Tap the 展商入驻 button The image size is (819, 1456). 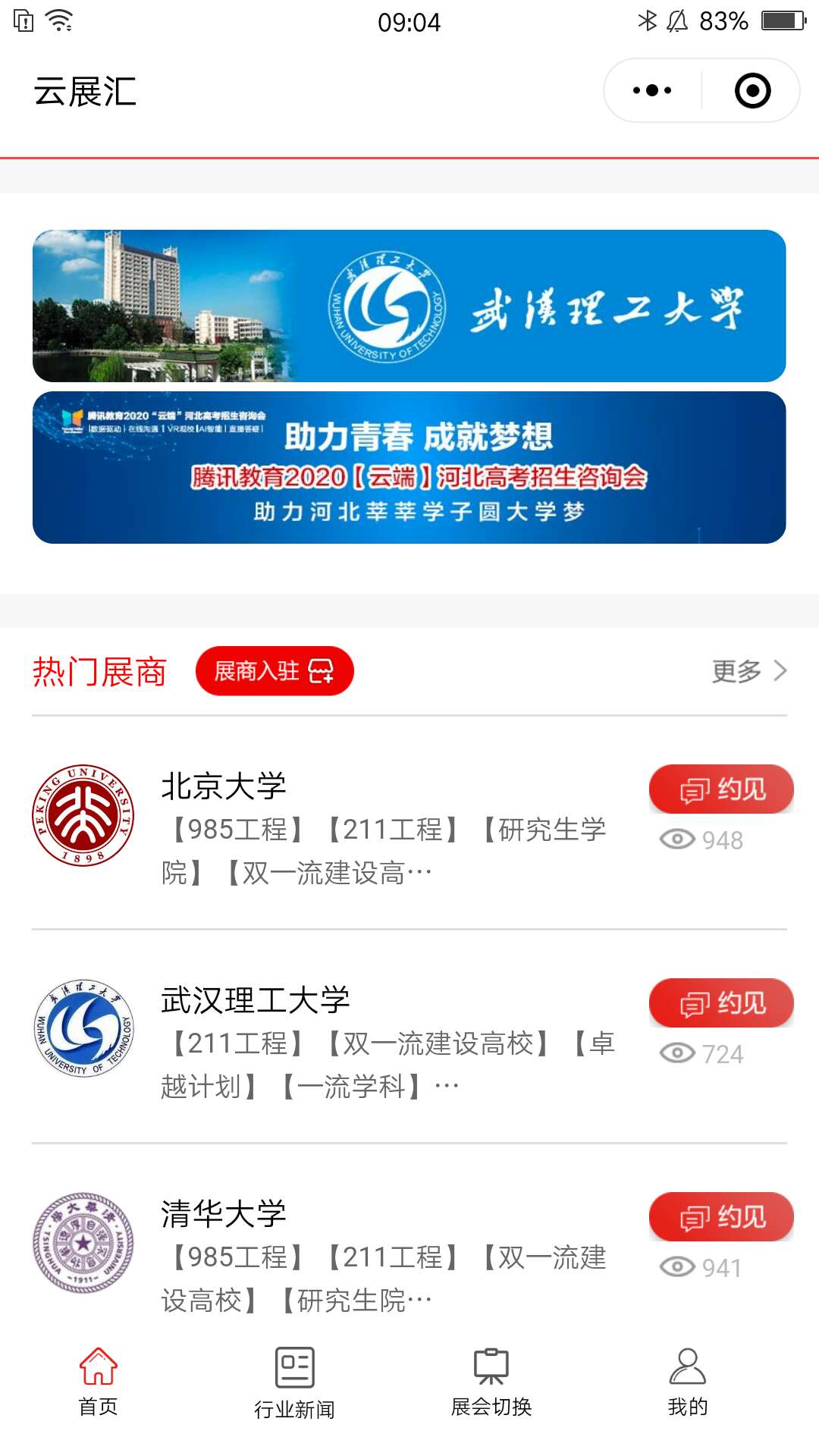click(x=275, y=671)
